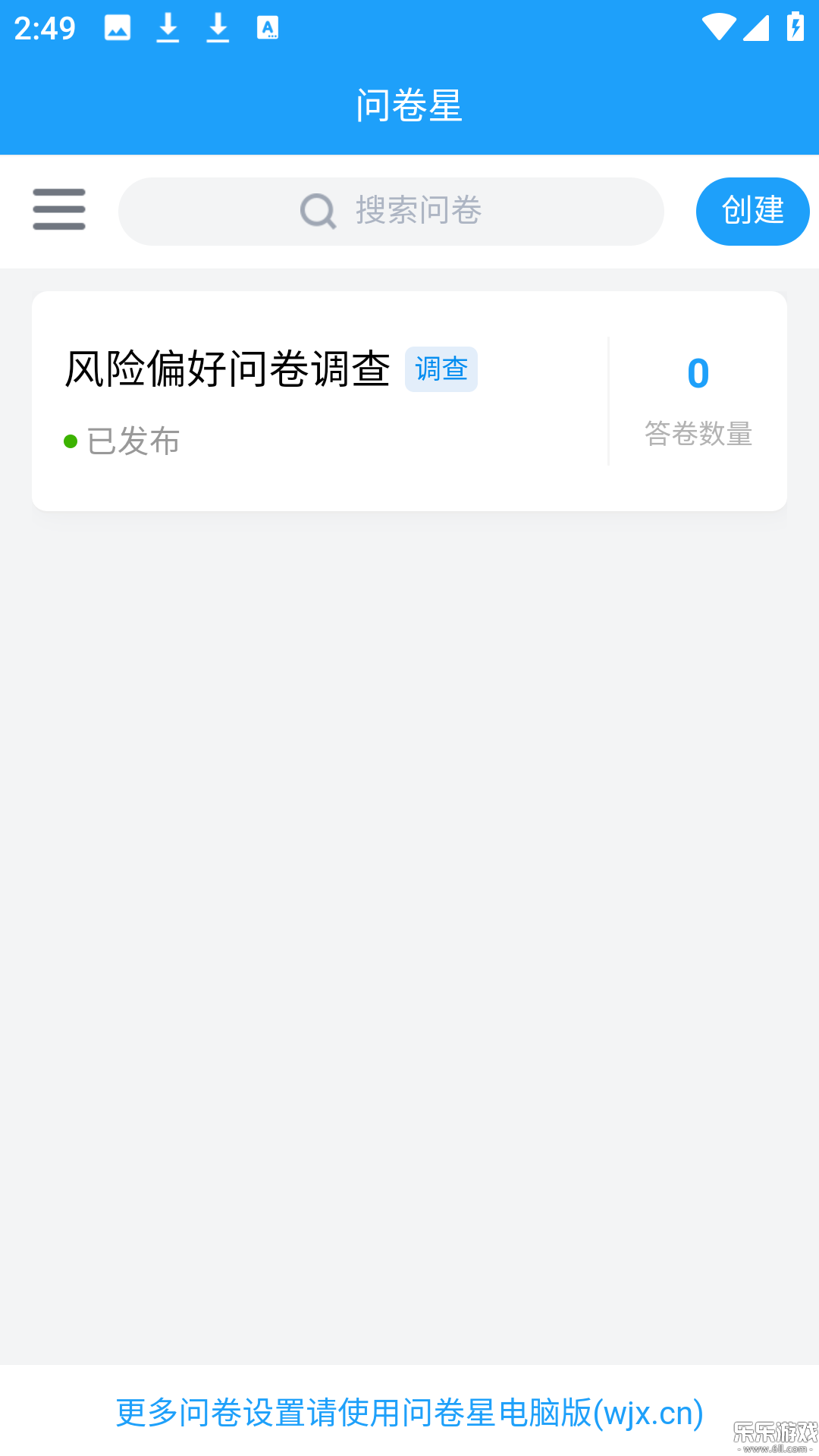The width and height of the screenshot is (819, 1456).
Task: Click the 调查 survey type tag
Action: pyautogui.click(x=441, y=369)
